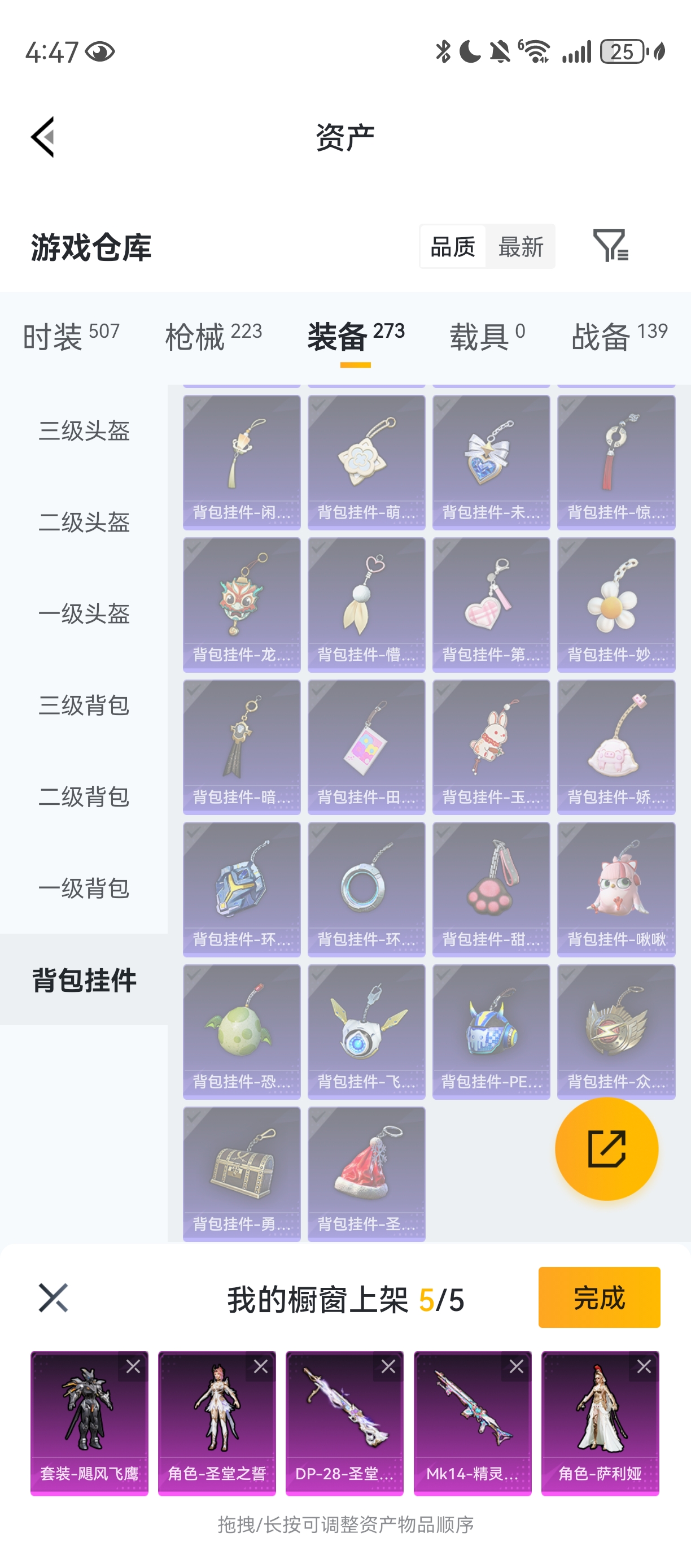This screenshot has height=1568, width=691.
Task: Confirm the showcase with 完成
Action: point(598,1297)
